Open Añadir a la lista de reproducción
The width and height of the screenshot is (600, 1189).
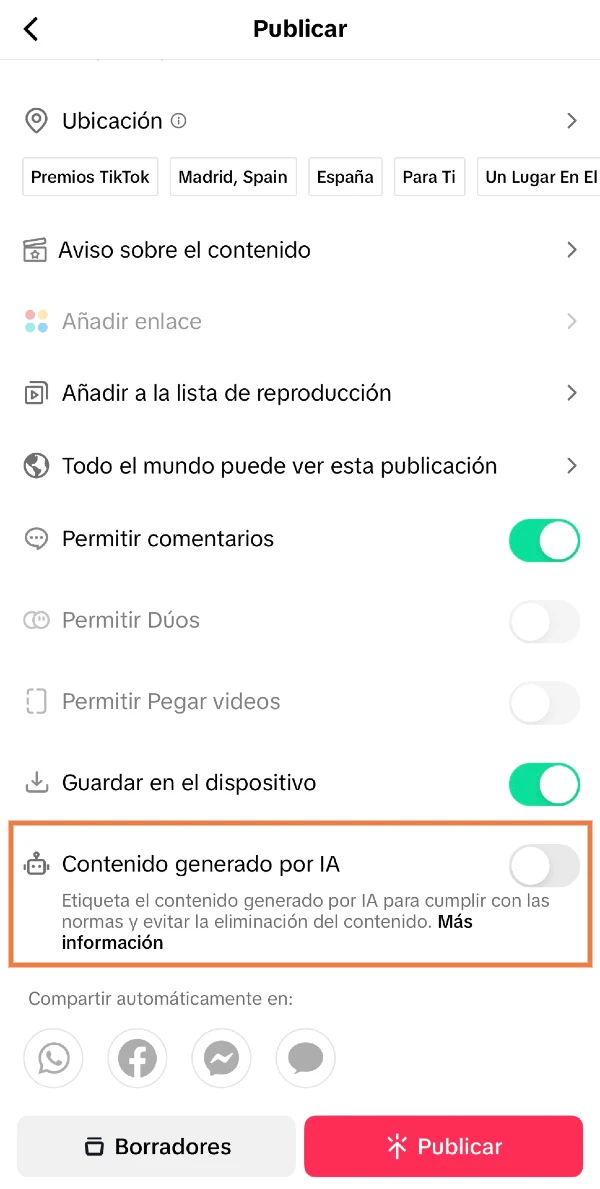point(300,393)
